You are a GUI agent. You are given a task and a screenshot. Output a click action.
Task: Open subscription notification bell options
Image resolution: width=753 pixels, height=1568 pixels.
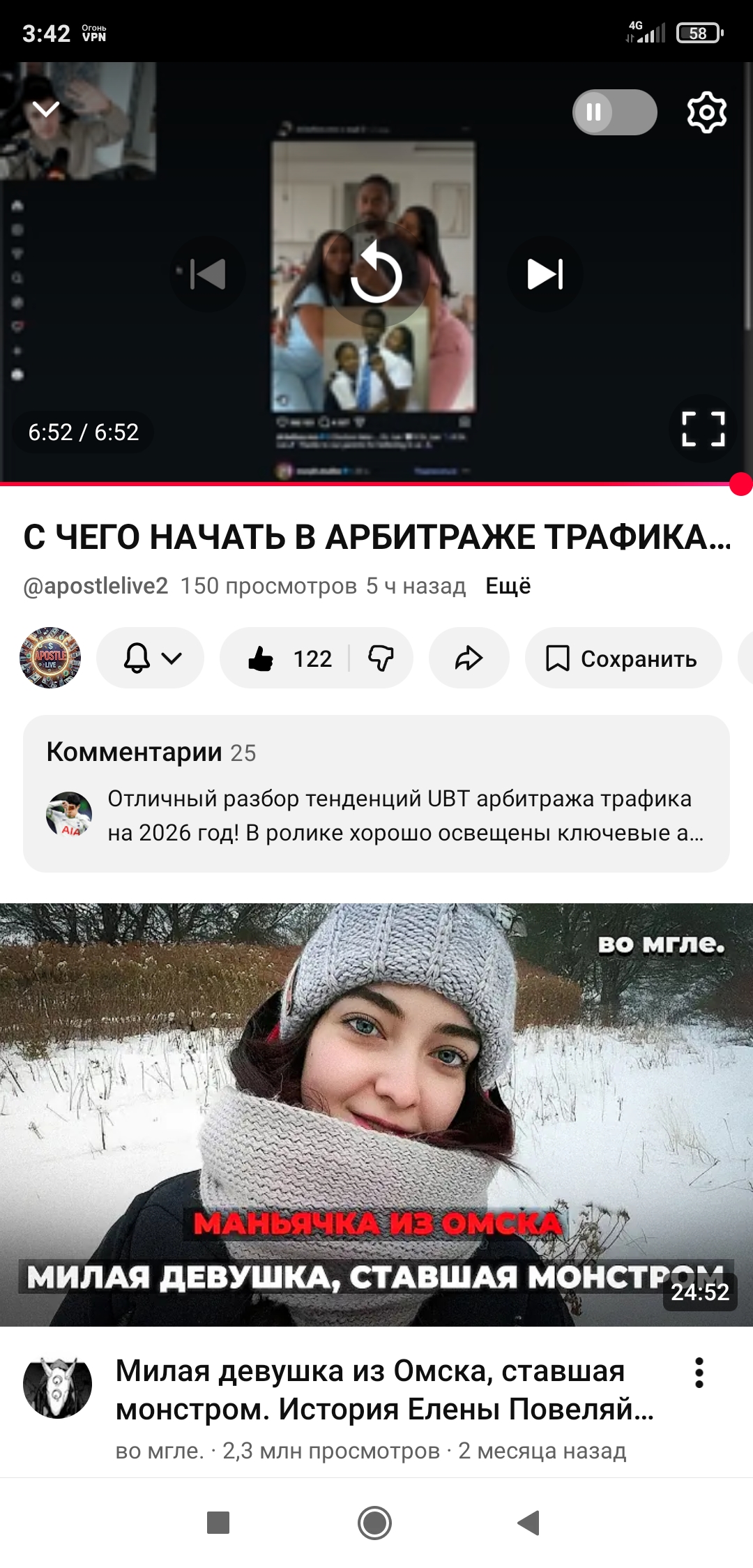click(x=151, y=658)
